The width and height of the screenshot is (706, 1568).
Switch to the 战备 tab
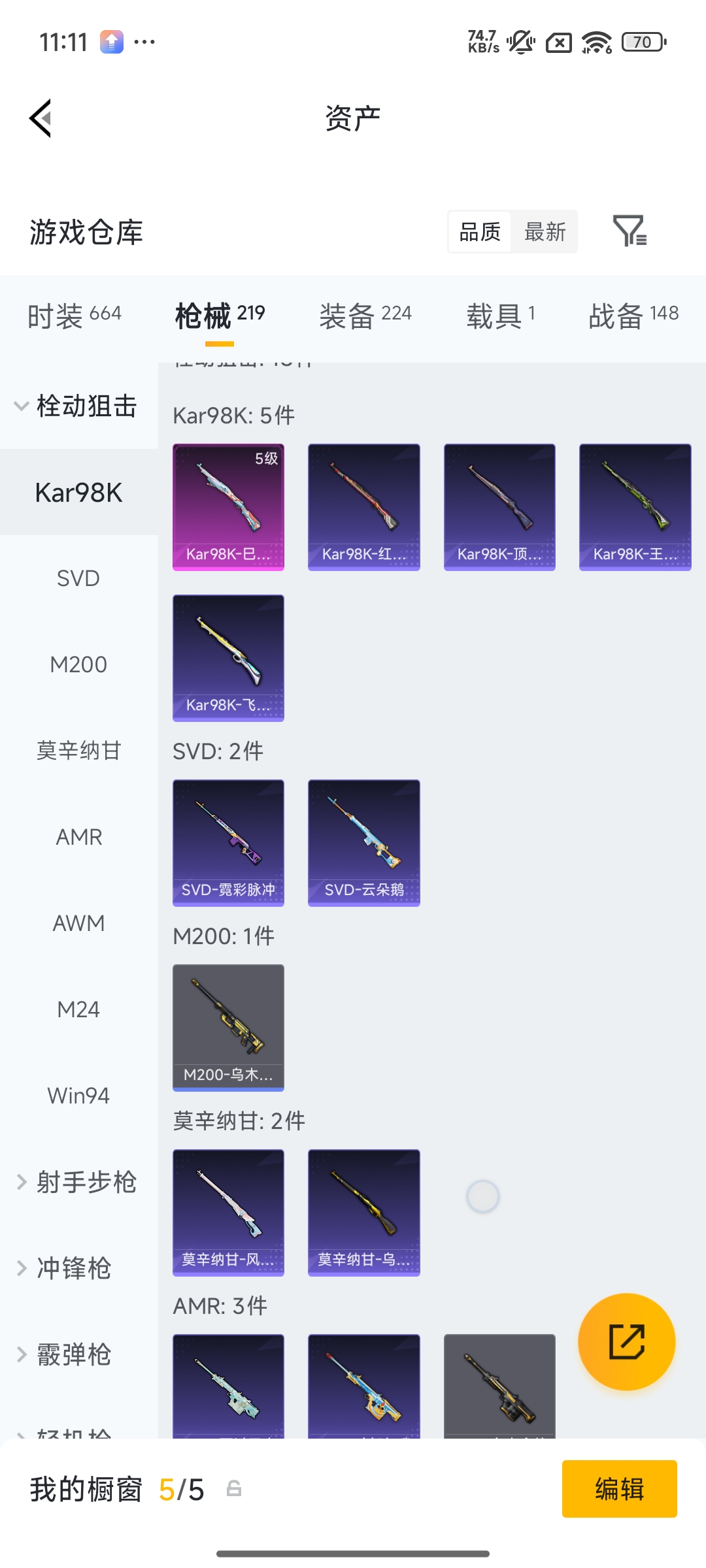pos(633,316)
